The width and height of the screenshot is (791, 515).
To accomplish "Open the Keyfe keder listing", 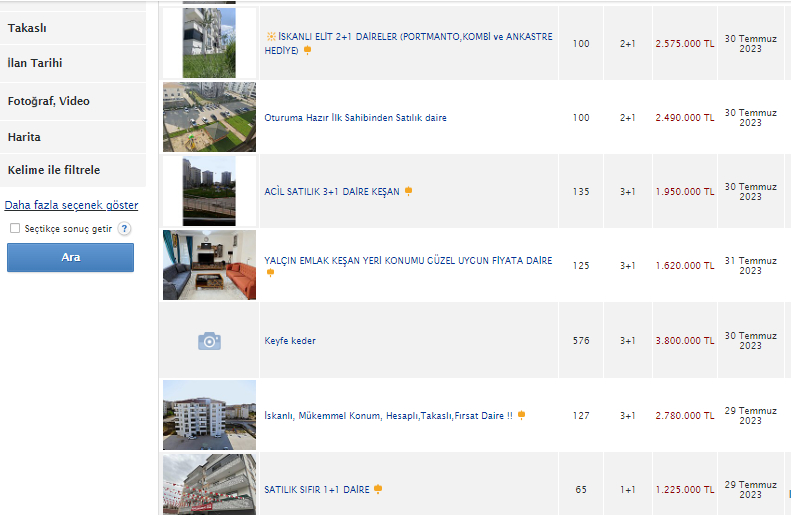I will (290, 341).
